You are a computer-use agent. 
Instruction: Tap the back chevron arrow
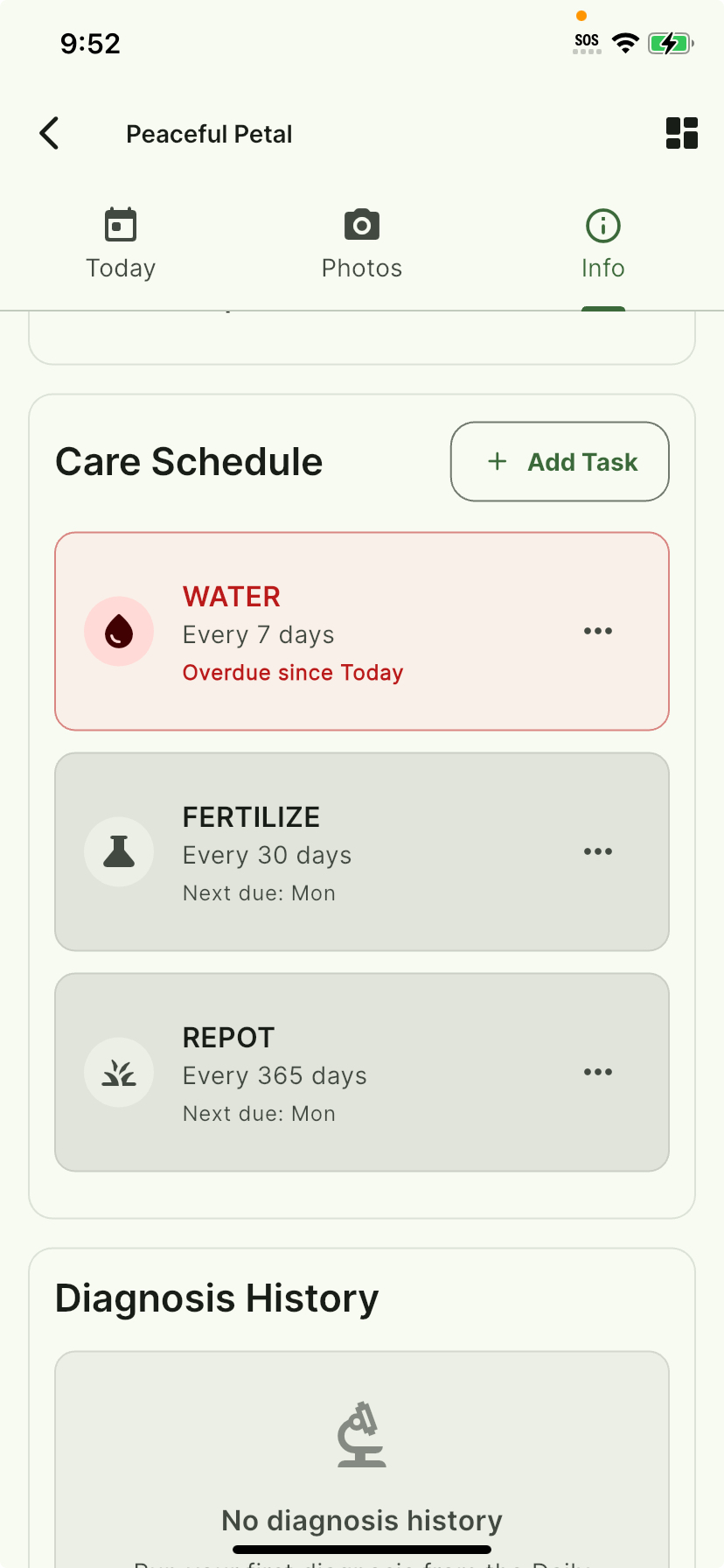[x=49, y=133]
